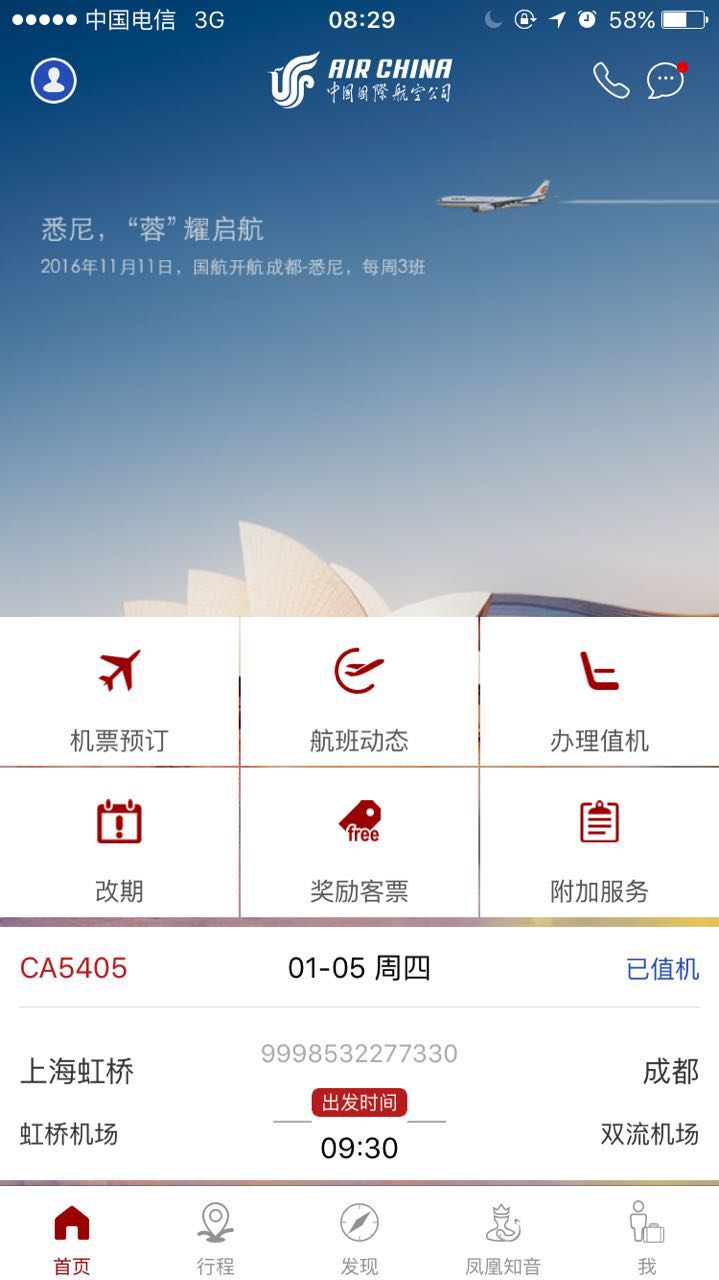Switch to the 发现 tab
Viewport: 719px width, 1280px height.
click(x=359, y=1238)
